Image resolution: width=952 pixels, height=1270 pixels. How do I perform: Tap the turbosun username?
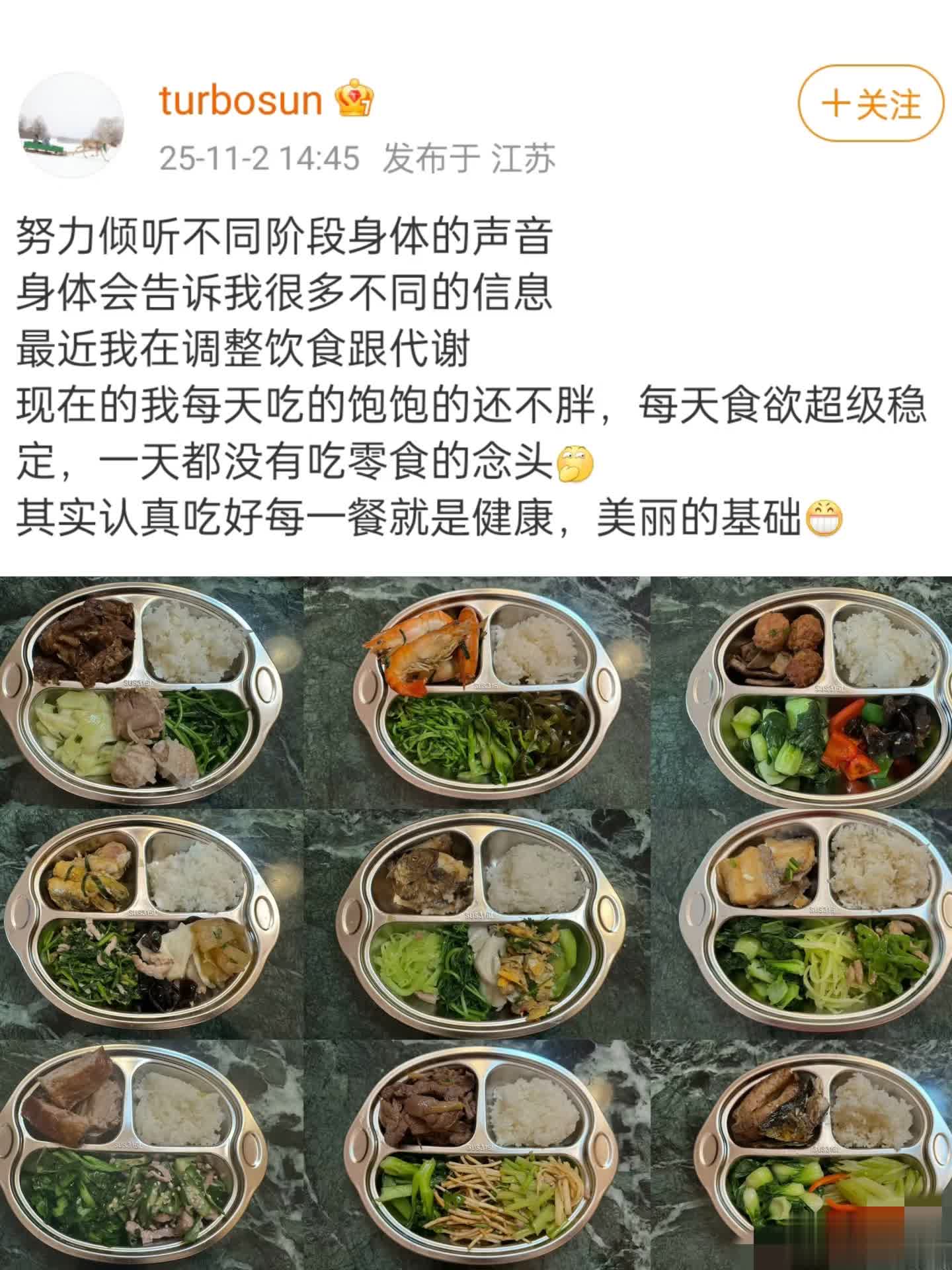click(x=241, y=101)
